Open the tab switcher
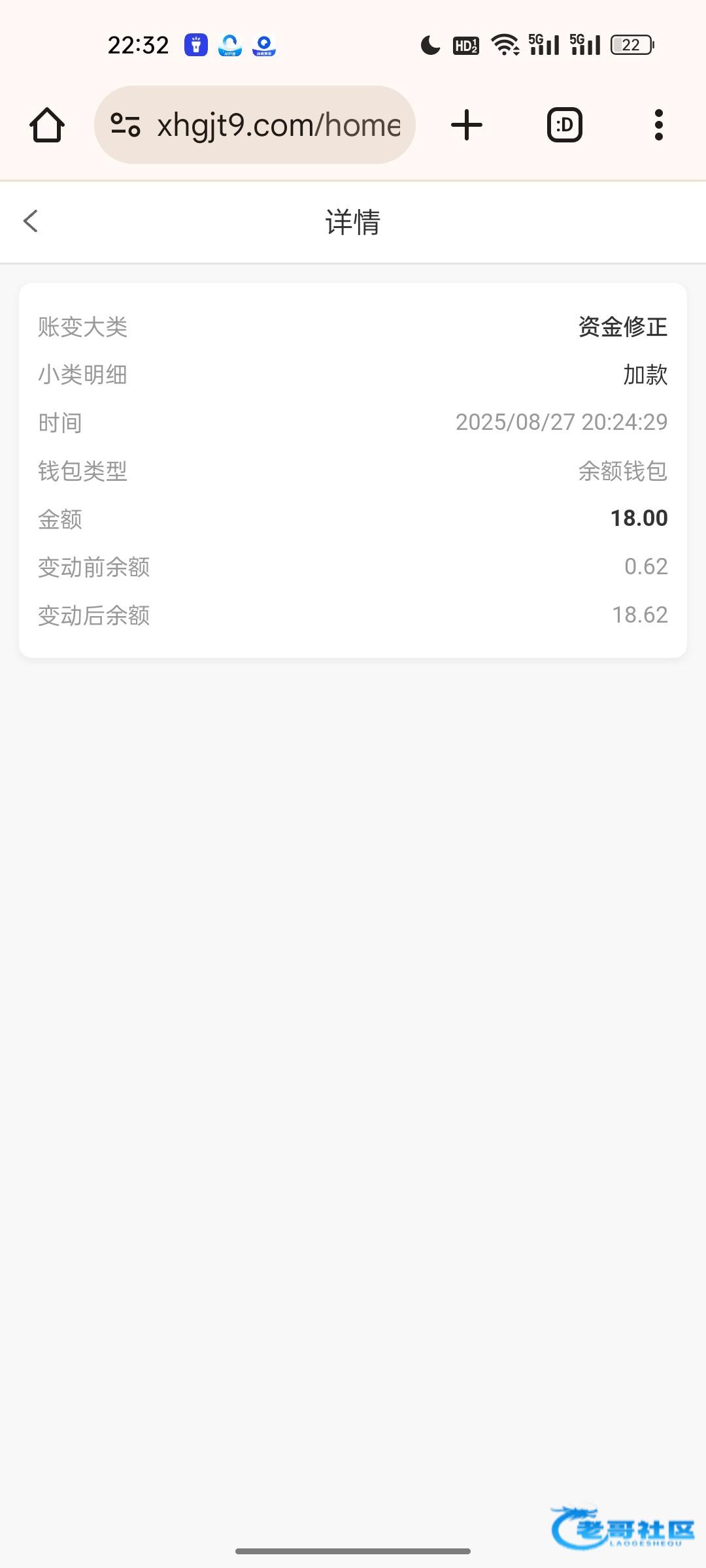This screenshot has height=1568, width=706. [564, 125]
